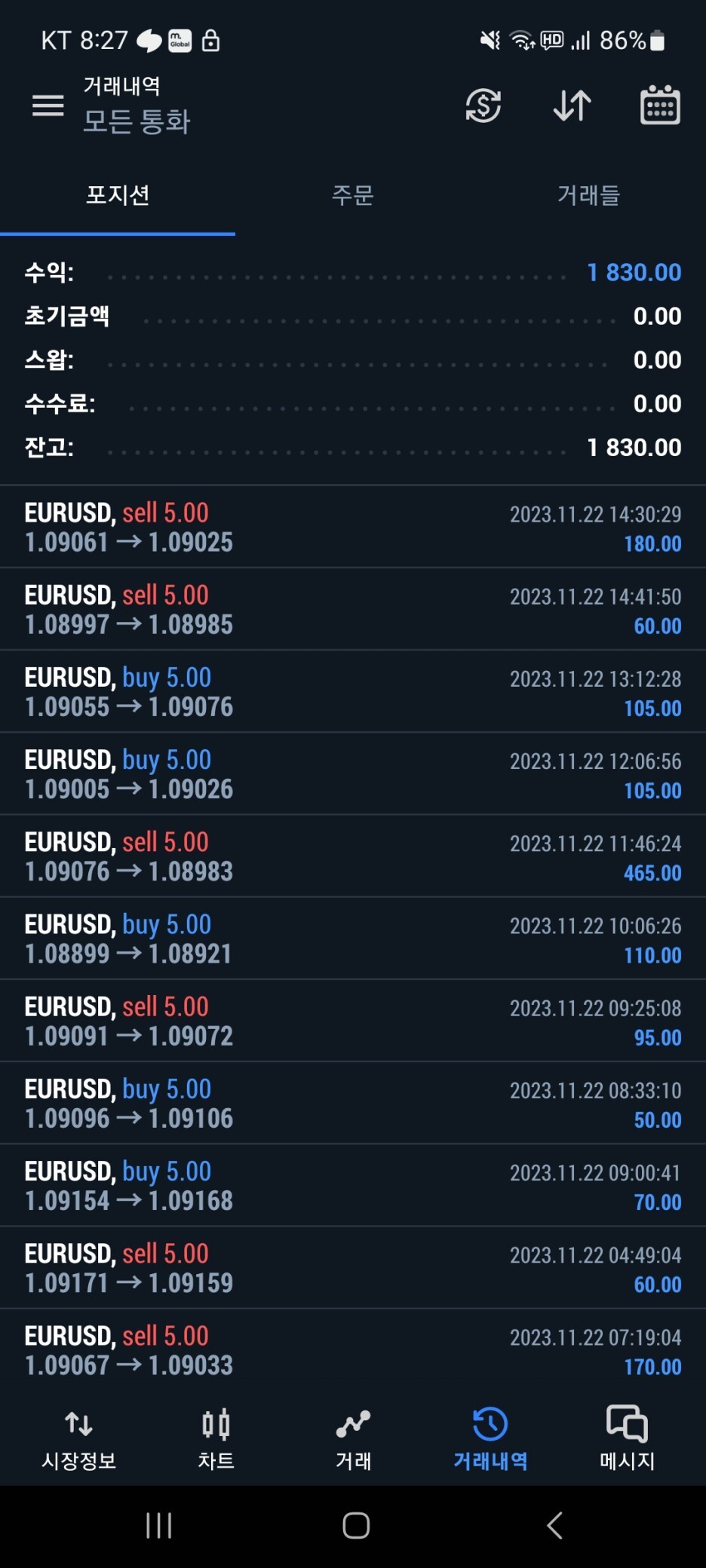Open the hamburger drawer menu
This screenshot has width=706, height=1568.
click(x=48, y=106)
